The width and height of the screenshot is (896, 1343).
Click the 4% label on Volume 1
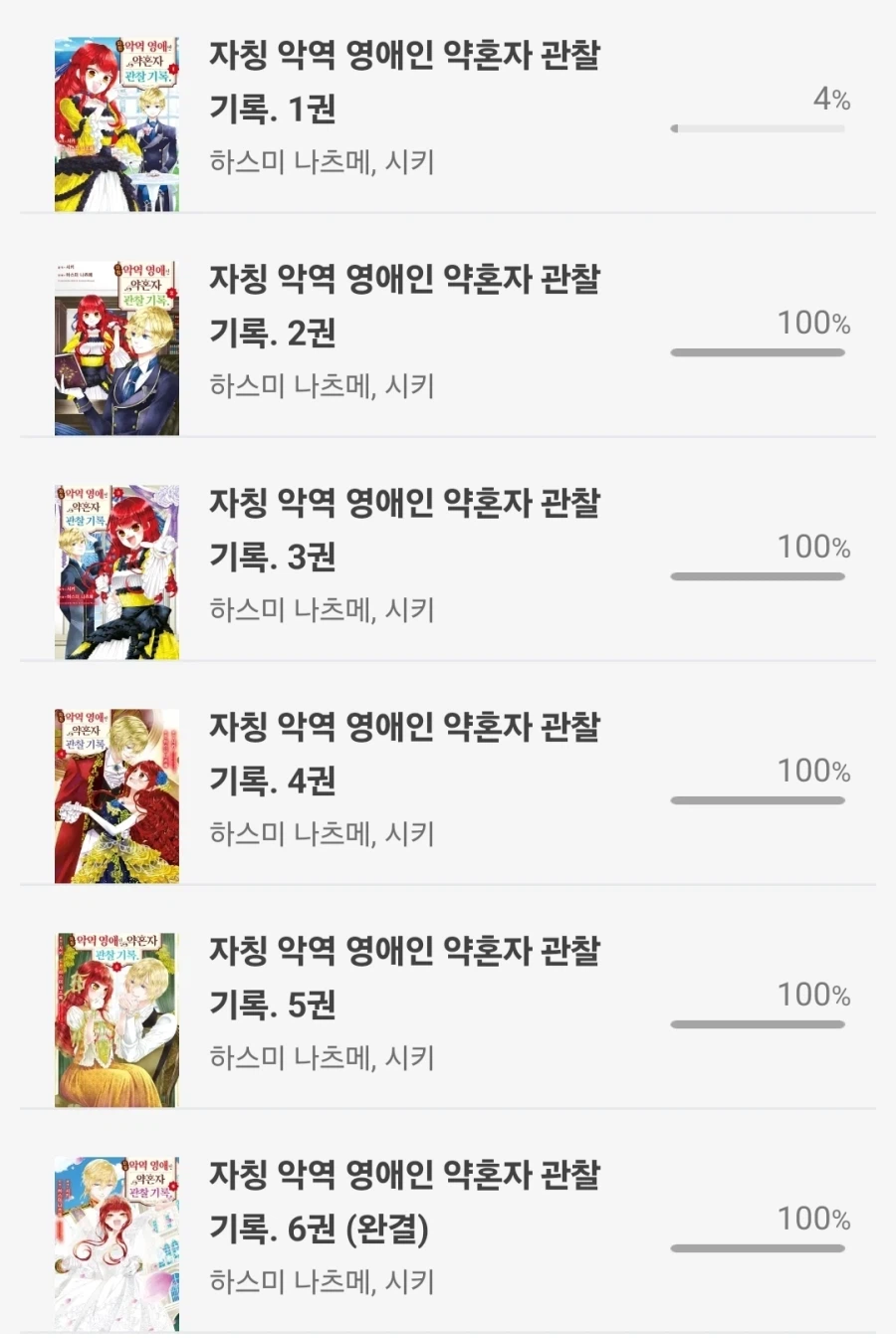[x=831, y=99]
